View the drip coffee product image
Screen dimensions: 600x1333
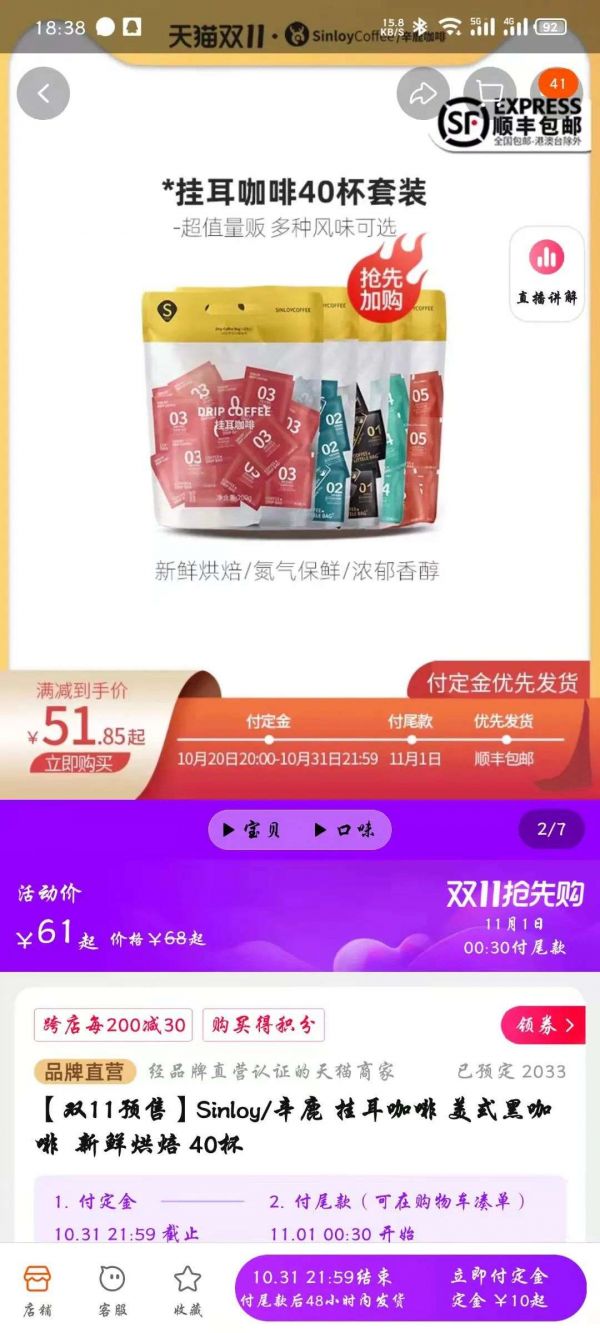pyautogui.click(x=295, y=410)
